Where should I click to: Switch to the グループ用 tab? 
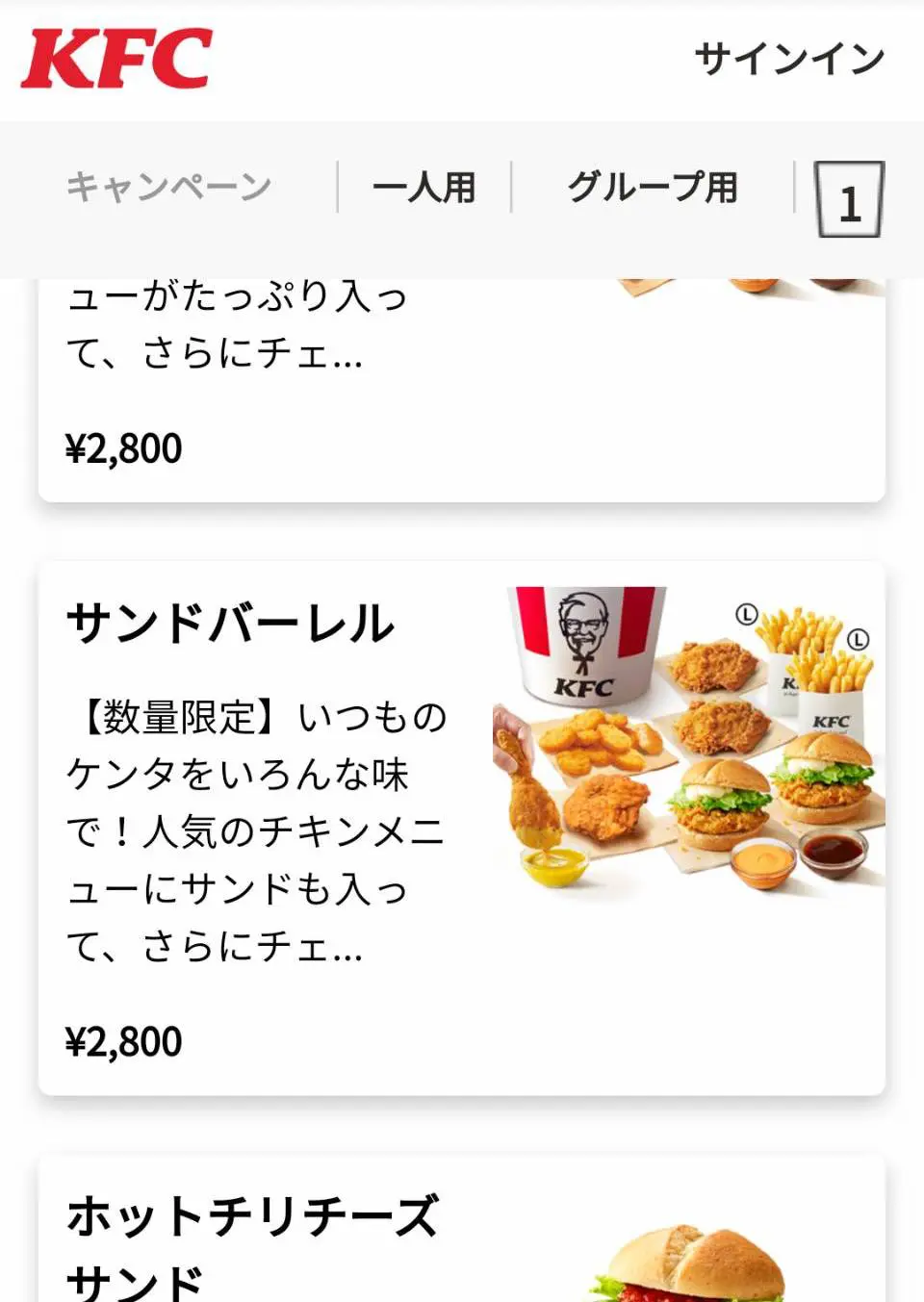pos(653,187)
